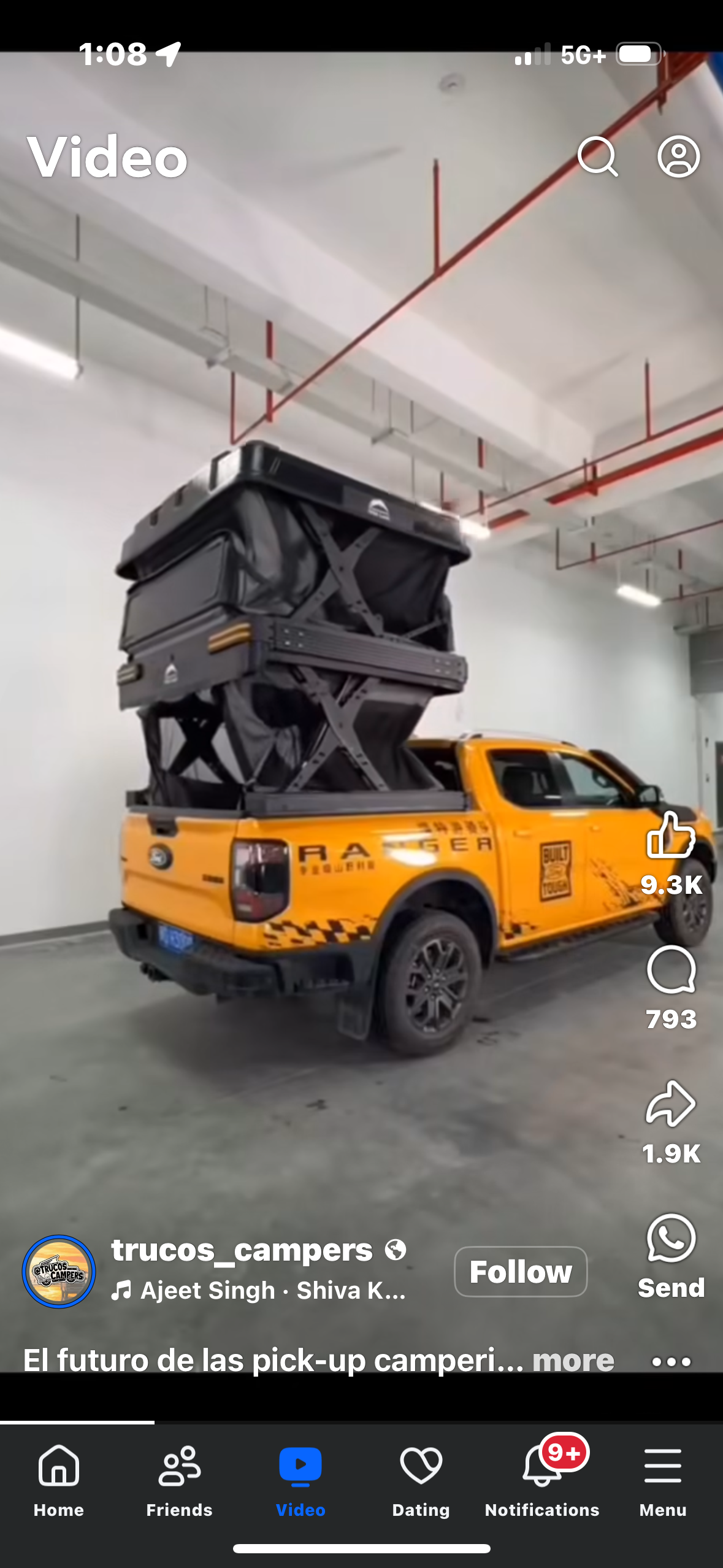Screen dimensions: 723x1568
Task: Expand the caption with more
Action: coord(573,1361)
